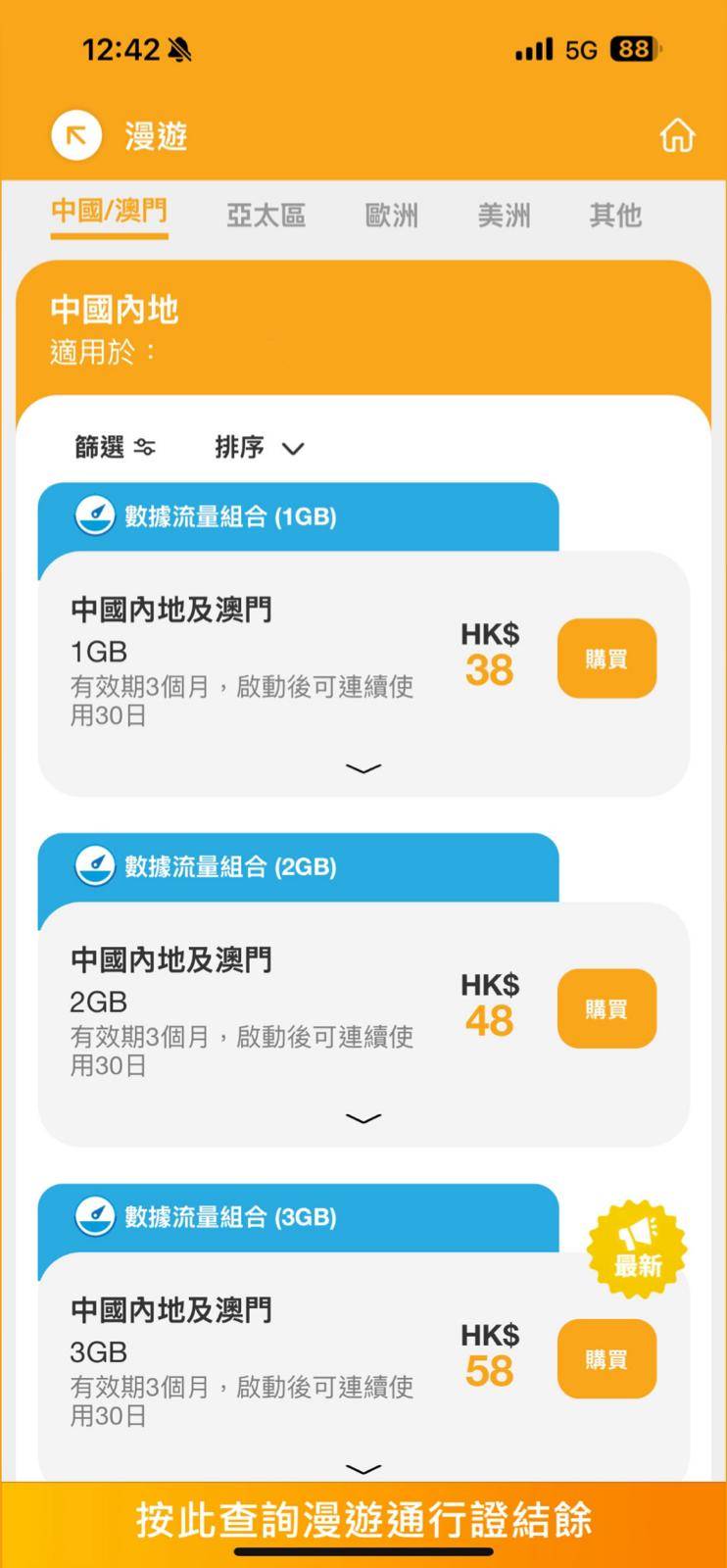Image resolution: width=727 pixels, height=1568 pixels.
Task: Buy the 1GB plan for HK$38
Action: [x=606, y=659]
